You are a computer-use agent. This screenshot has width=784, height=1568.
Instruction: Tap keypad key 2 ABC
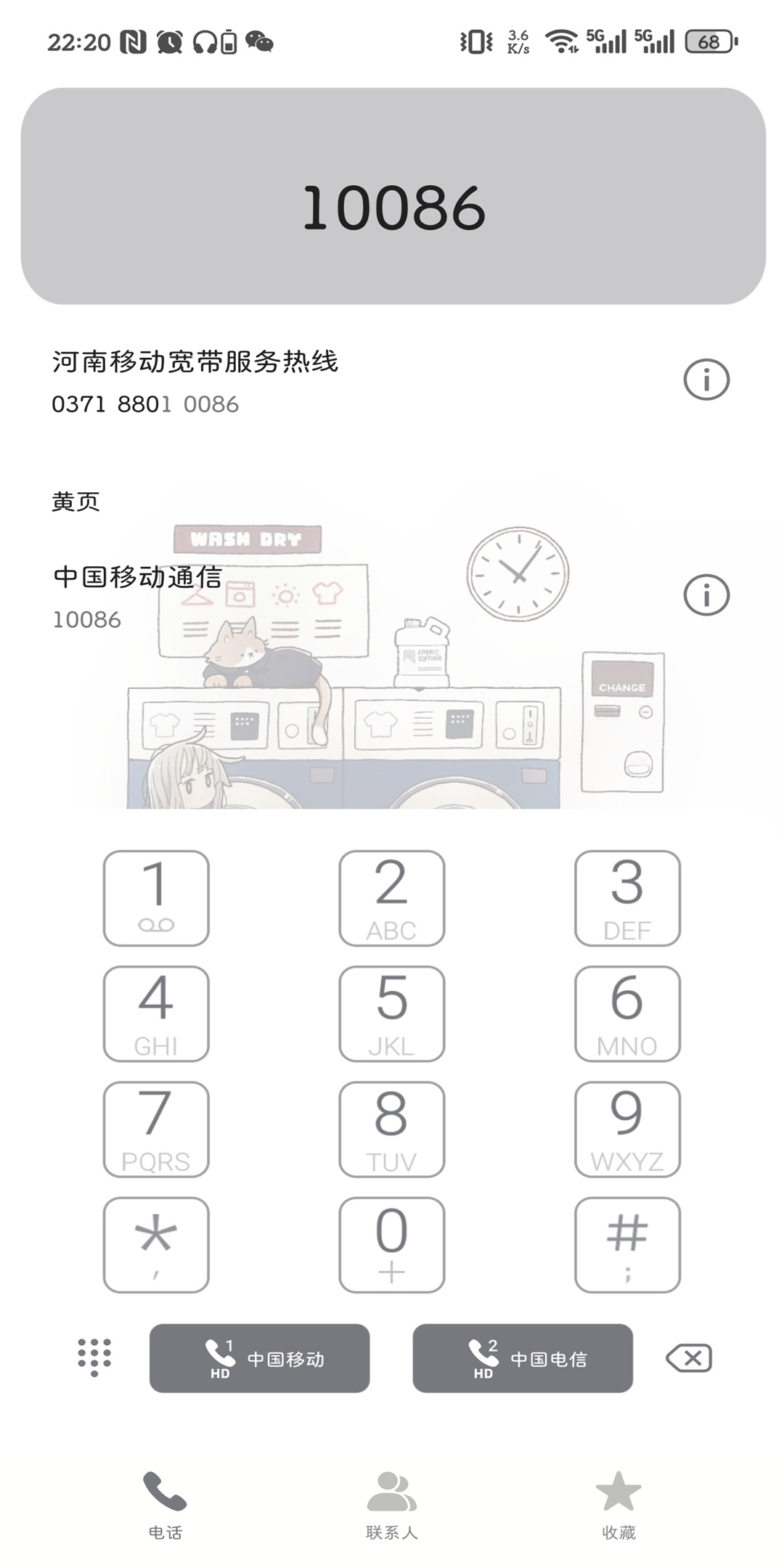(x=391, y=898)
